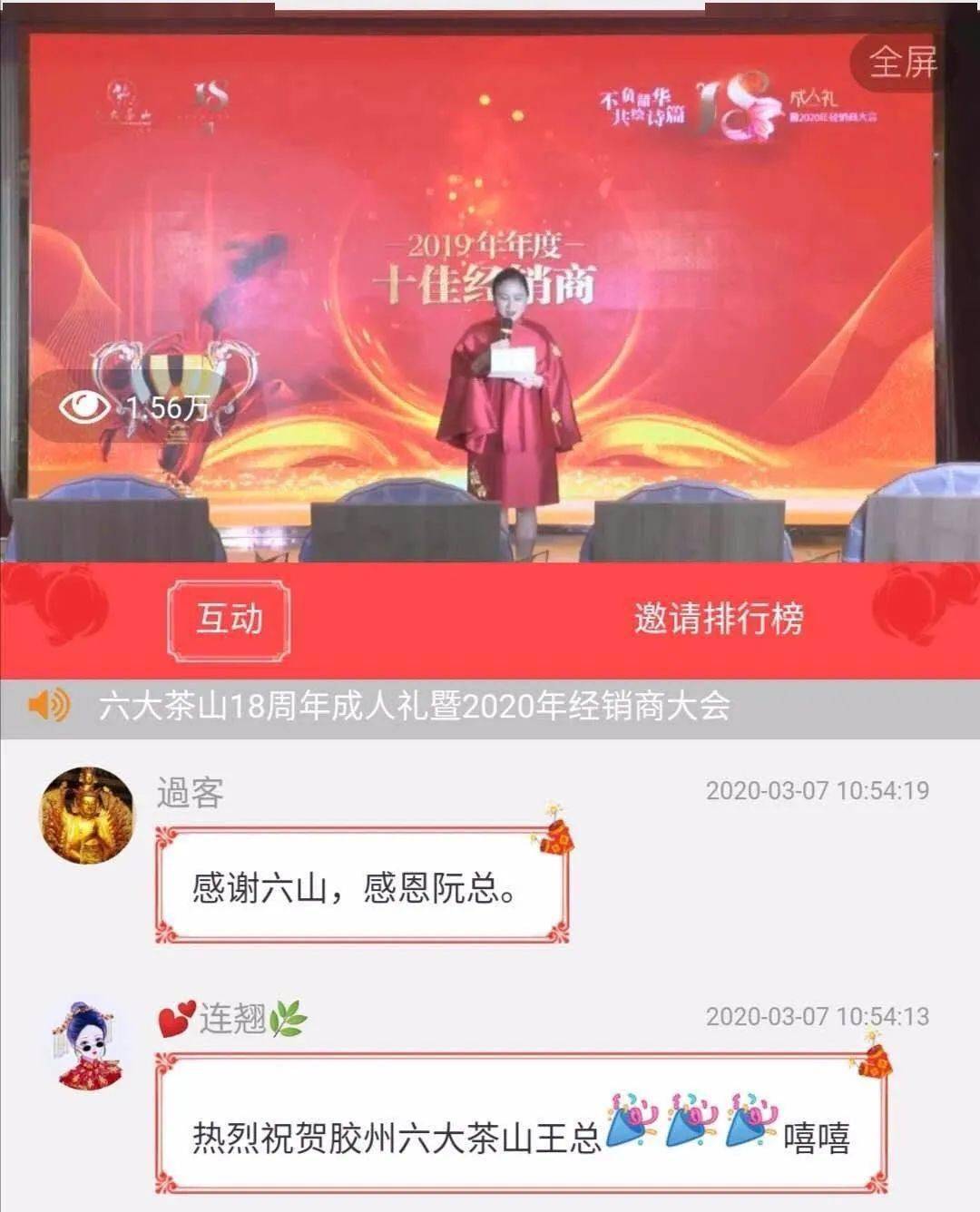Open 過客's profile avatar

(87, 815)
